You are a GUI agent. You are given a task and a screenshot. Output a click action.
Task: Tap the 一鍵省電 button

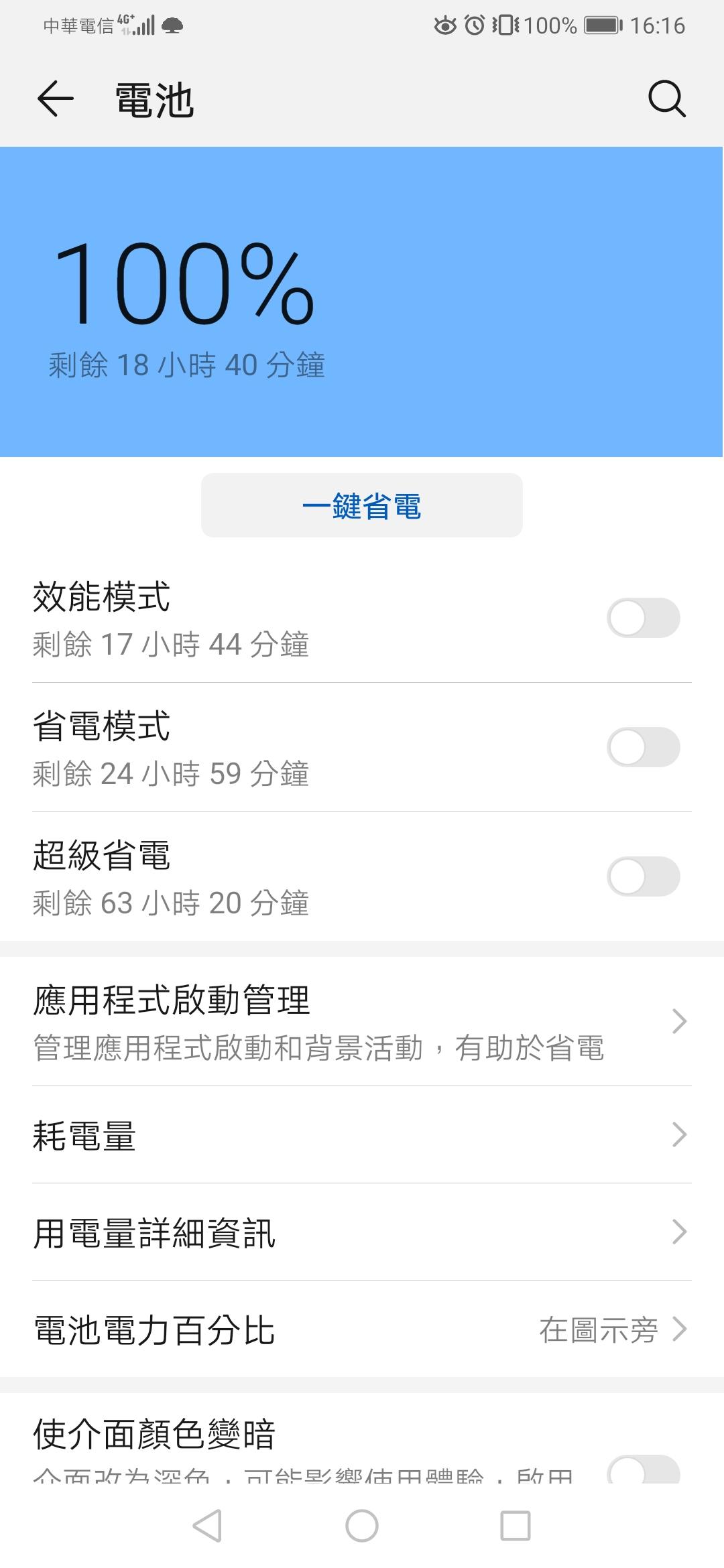(x=361, y=505)
